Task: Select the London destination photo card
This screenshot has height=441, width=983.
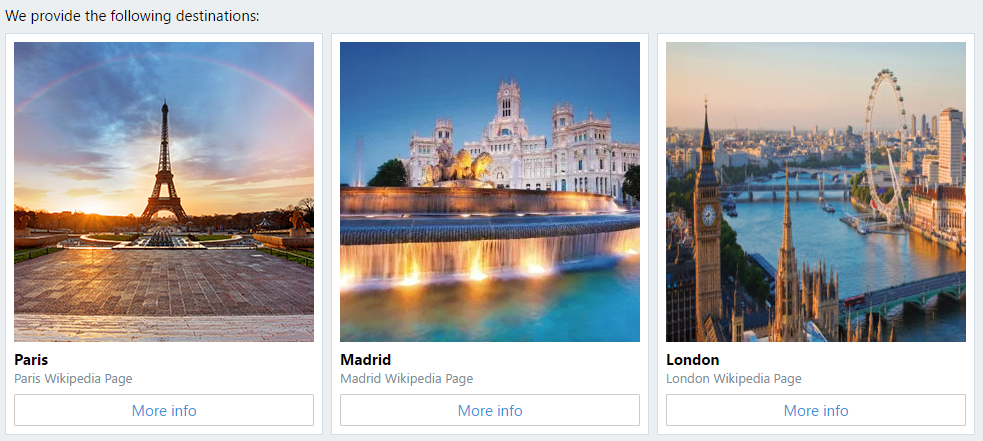Action: click(816, 192)
